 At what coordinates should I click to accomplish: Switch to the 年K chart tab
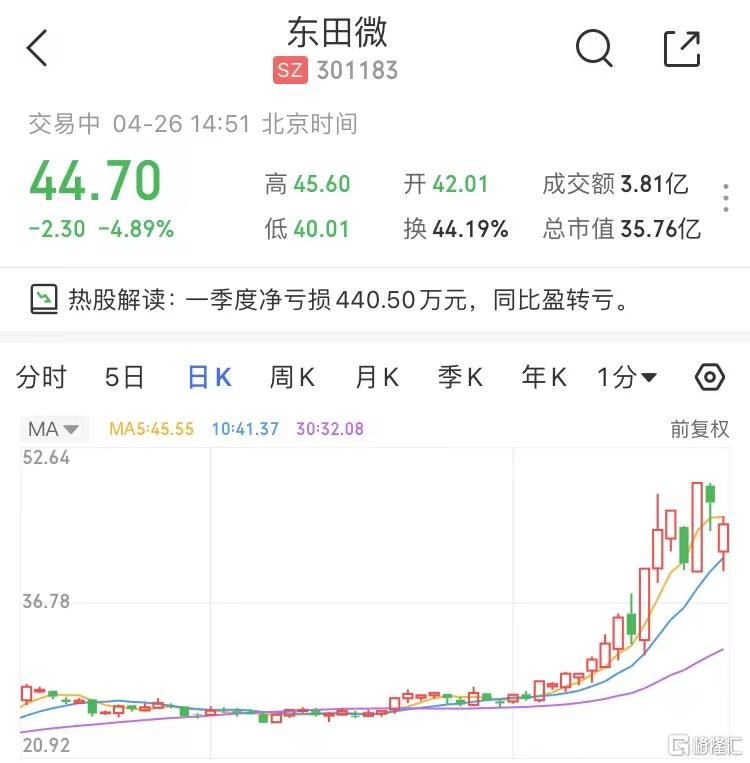(544, 377)
